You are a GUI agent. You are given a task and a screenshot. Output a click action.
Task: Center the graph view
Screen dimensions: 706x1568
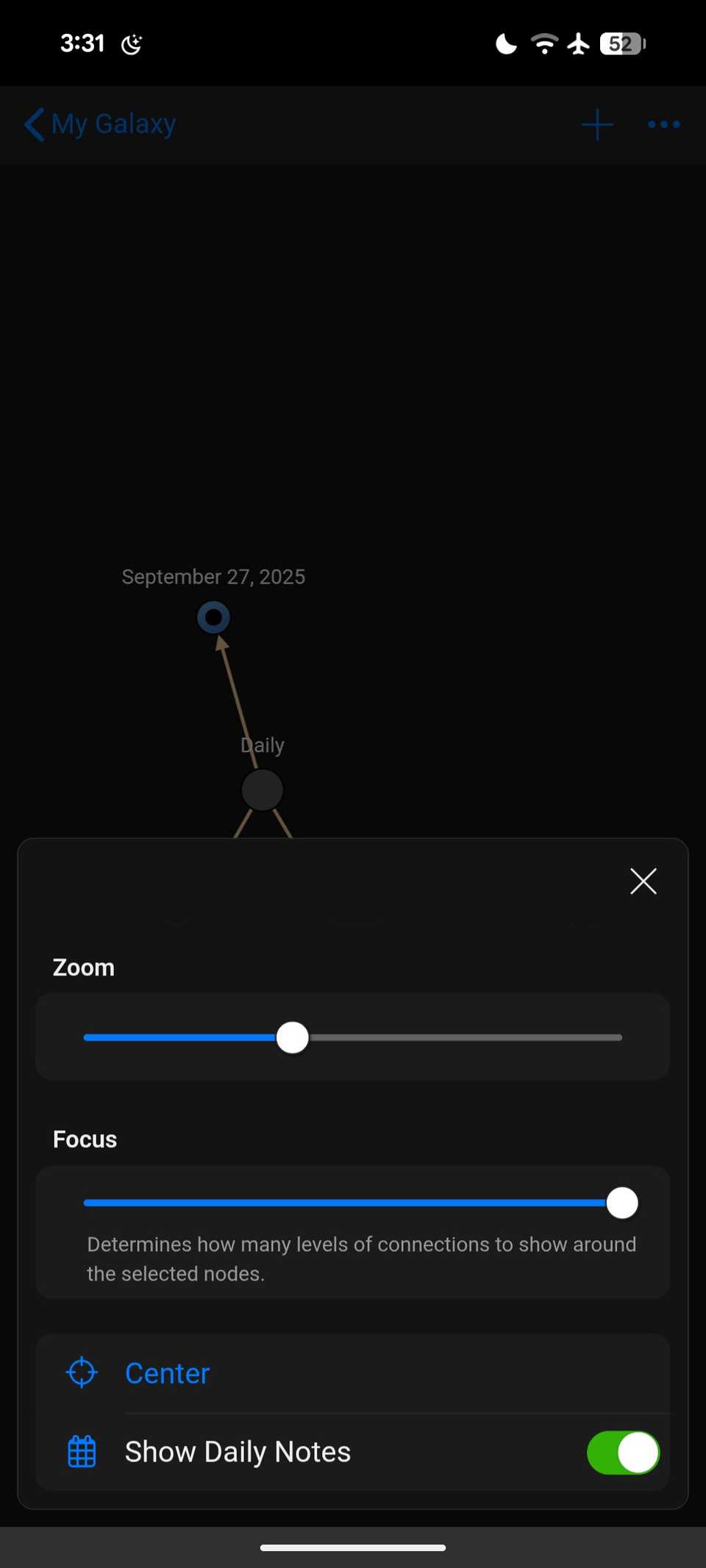click(168, 1373)
